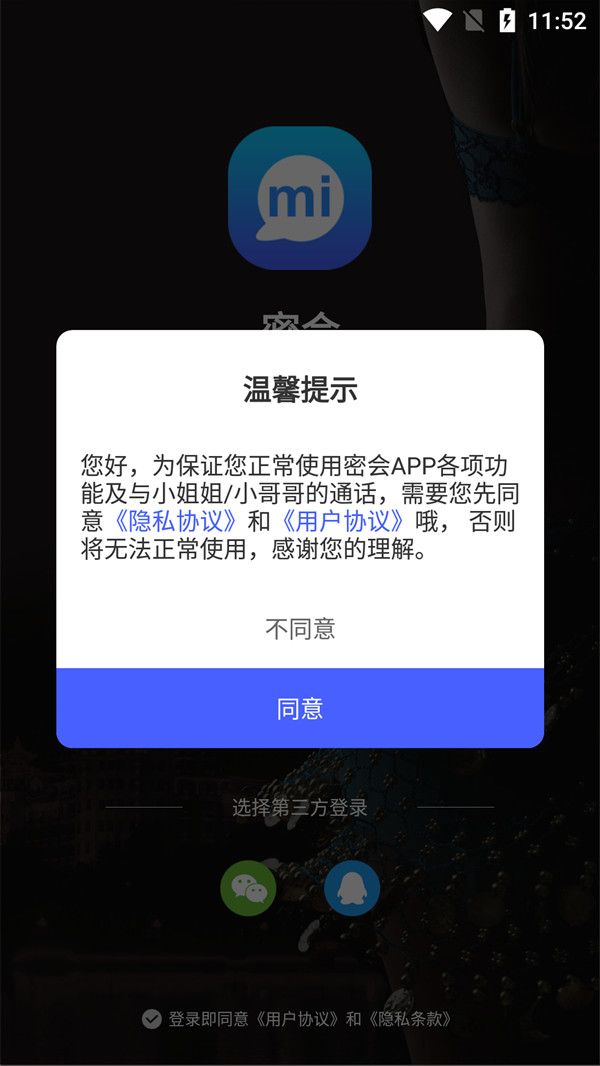
Task: Open the 《隐私协议》 link in the dialog
Action: [x=174, y=521]
